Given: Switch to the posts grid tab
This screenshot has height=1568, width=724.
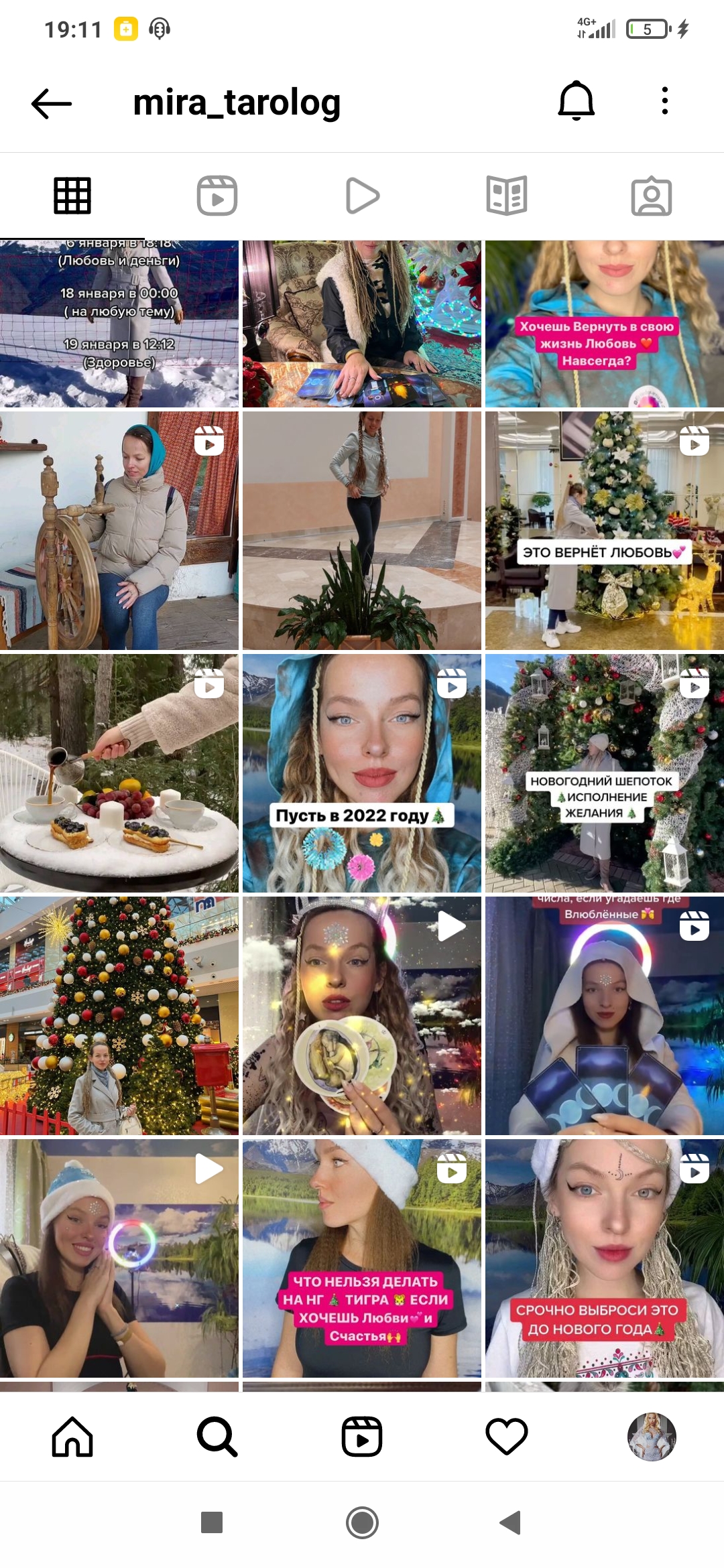Looking at the screenshot, I should (72, 196).
